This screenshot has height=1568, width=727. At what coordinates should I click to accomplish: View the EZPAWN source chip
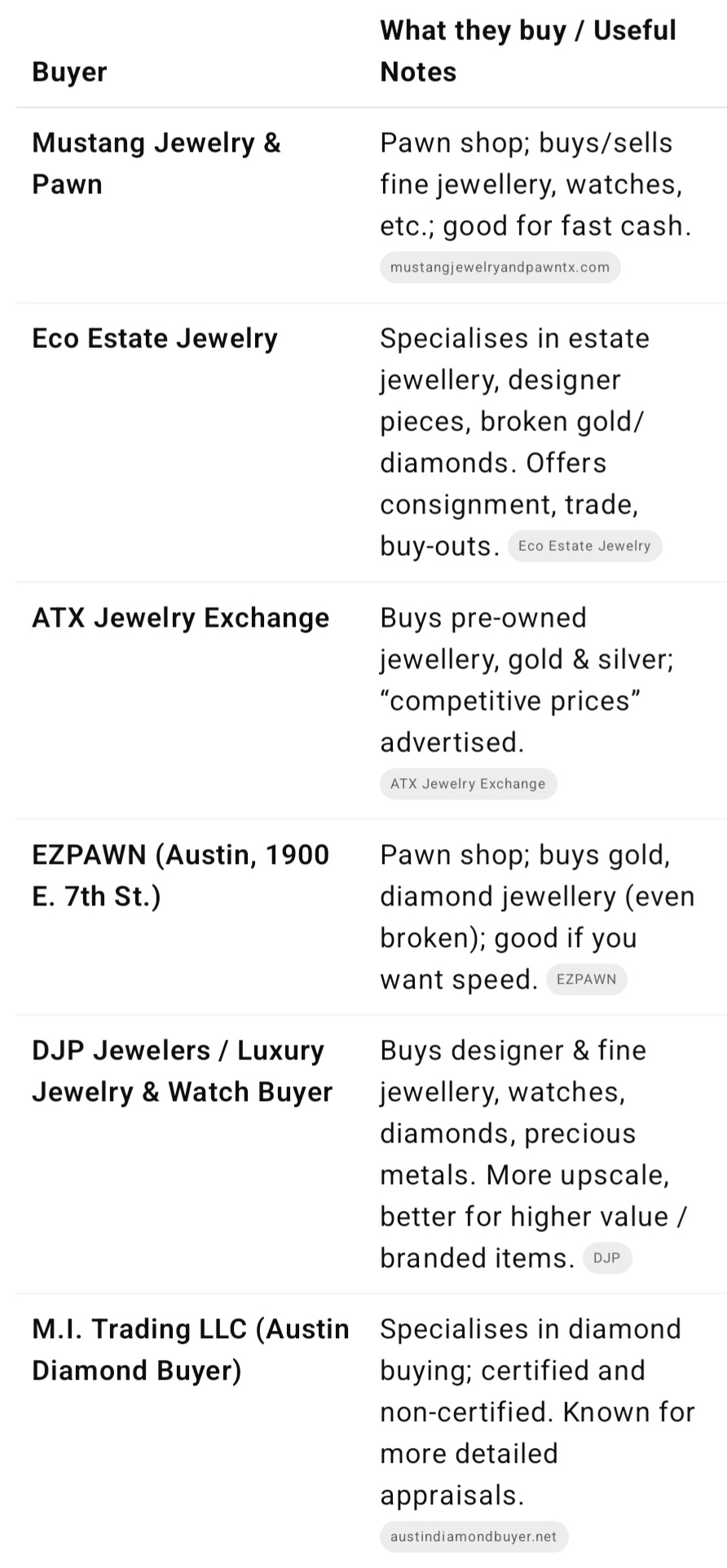[x=586, y=980]
